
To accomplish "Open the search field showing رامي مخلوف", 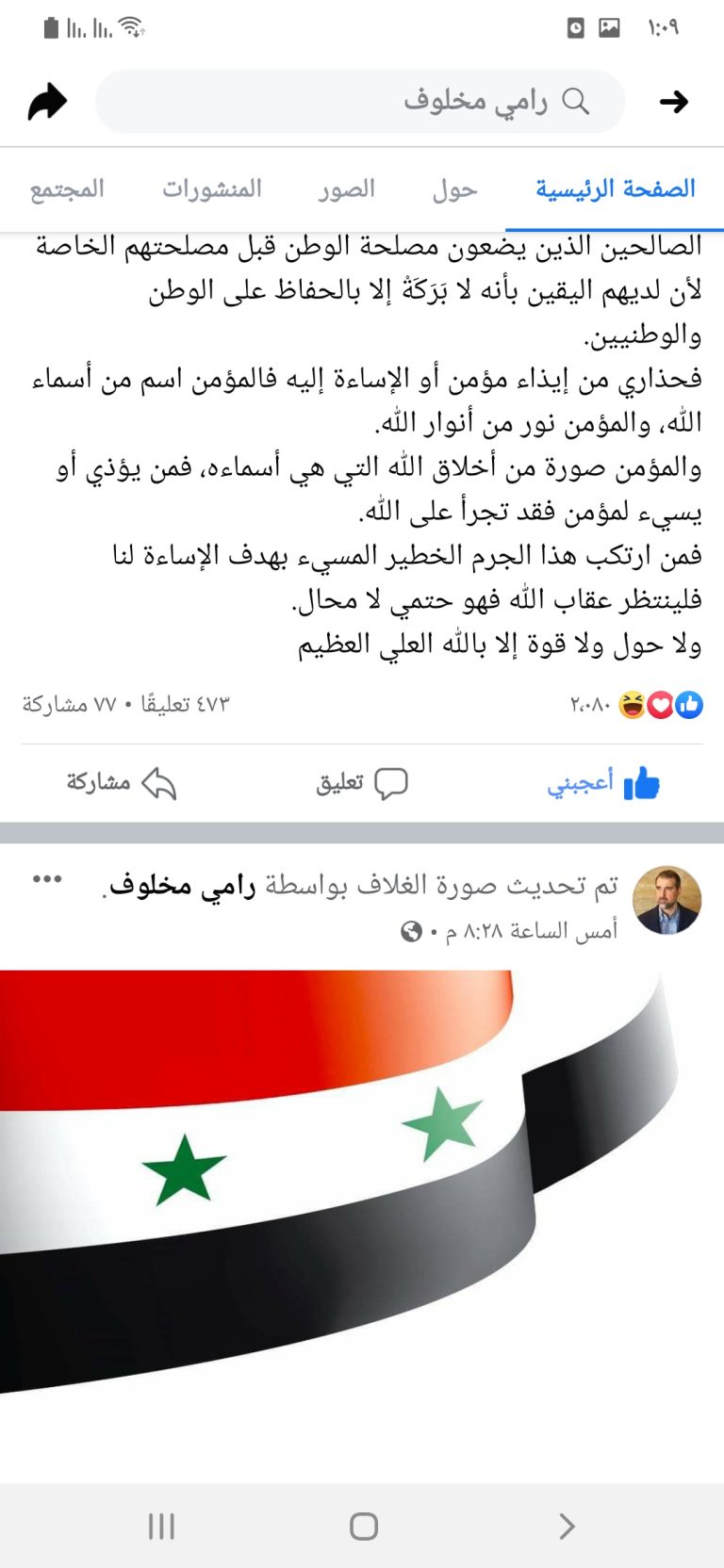I will point(360,101).
